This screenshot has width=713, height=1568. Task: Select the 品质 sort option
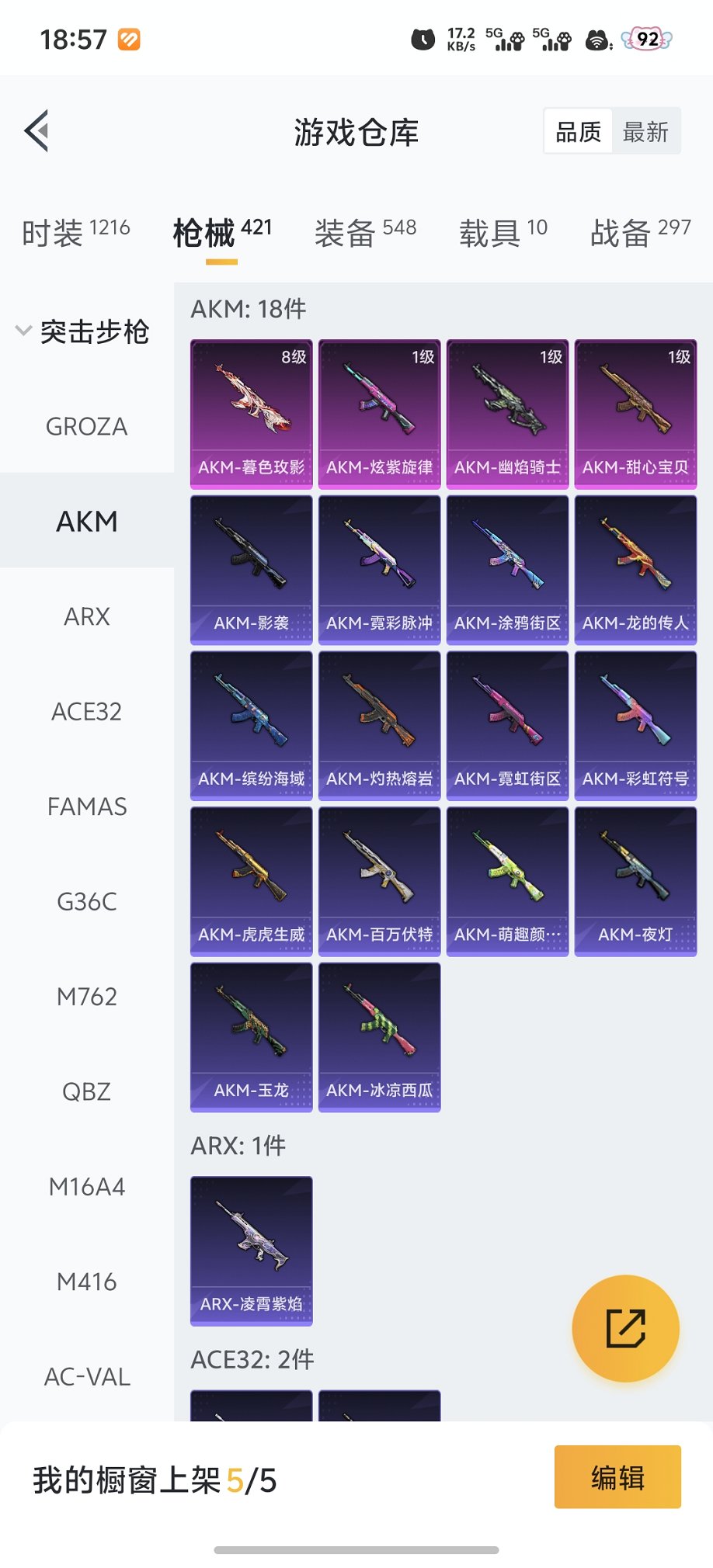point(578,131)
